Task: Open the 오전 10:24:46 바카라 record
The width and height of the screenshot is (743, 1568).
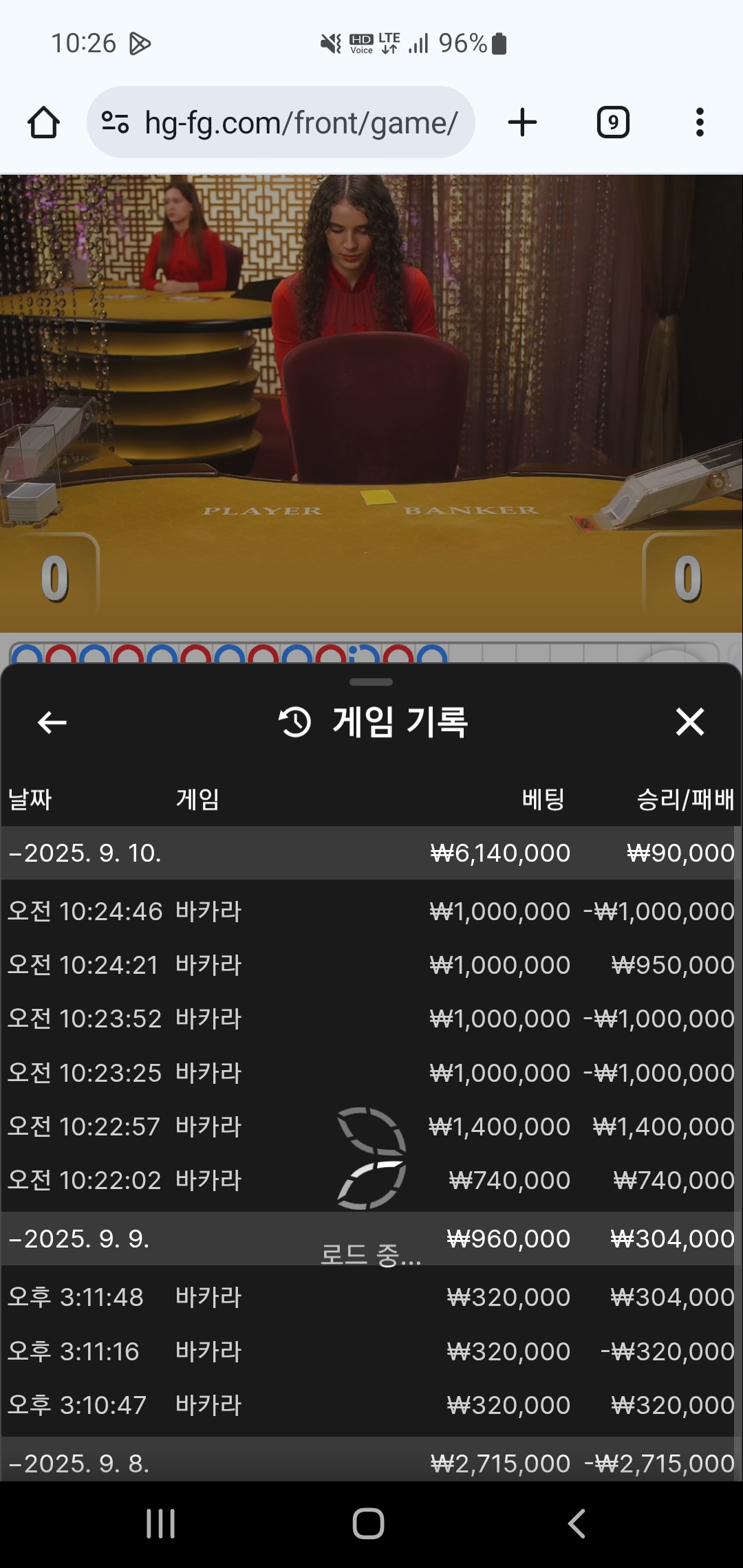Action: 370,911
